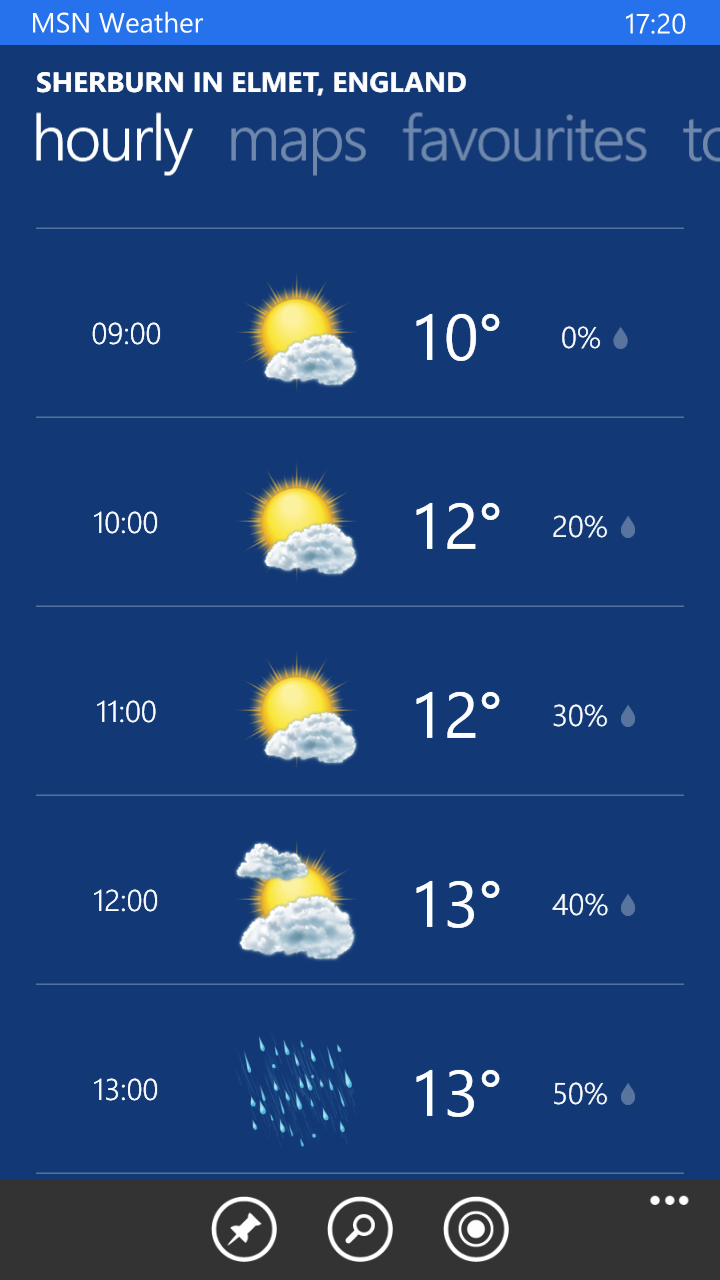Select the hourly tab
Image resolution: width=720 pixels, height=1280 pixels.
pyautogui.click(x=113, y=141)
